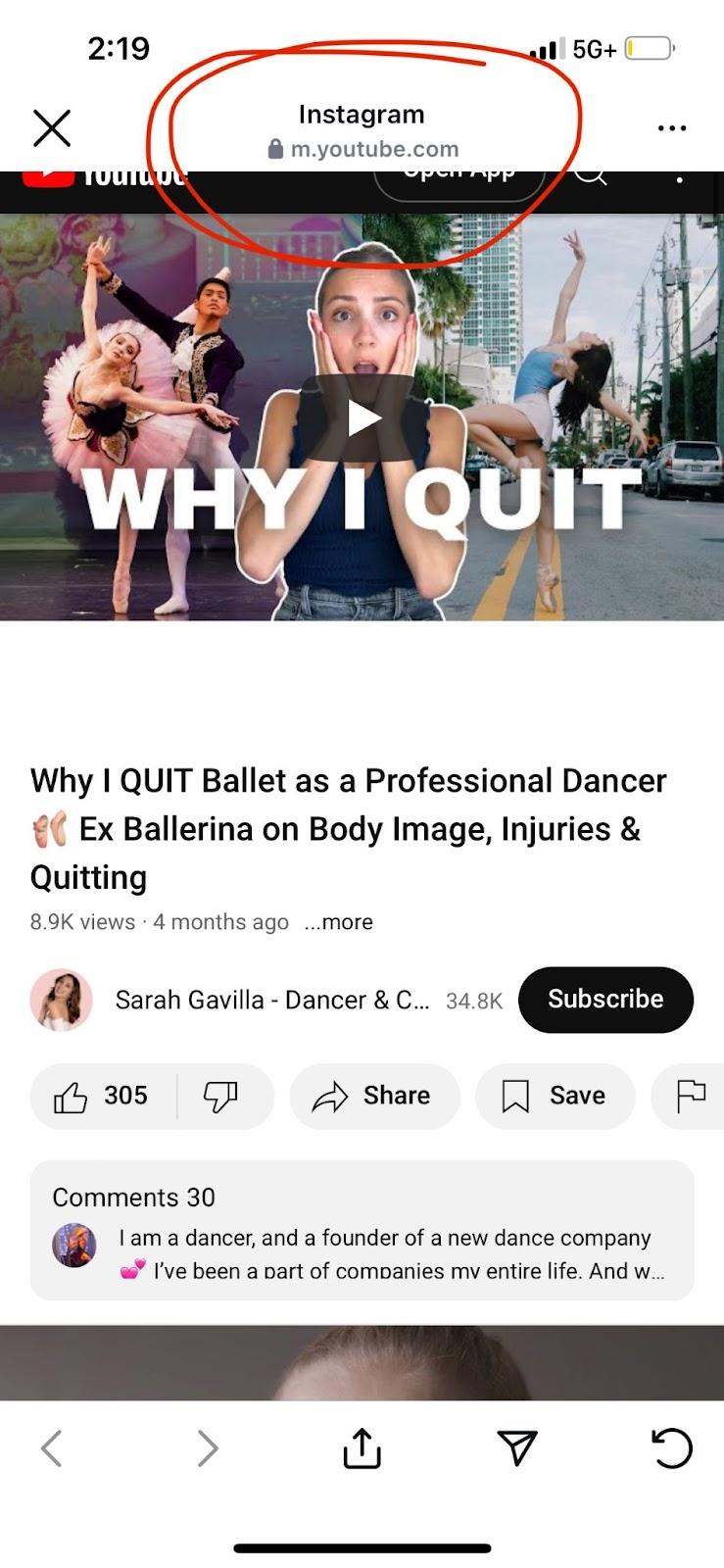Open the share sheet from the bottom toolbar

(362, 1447)
